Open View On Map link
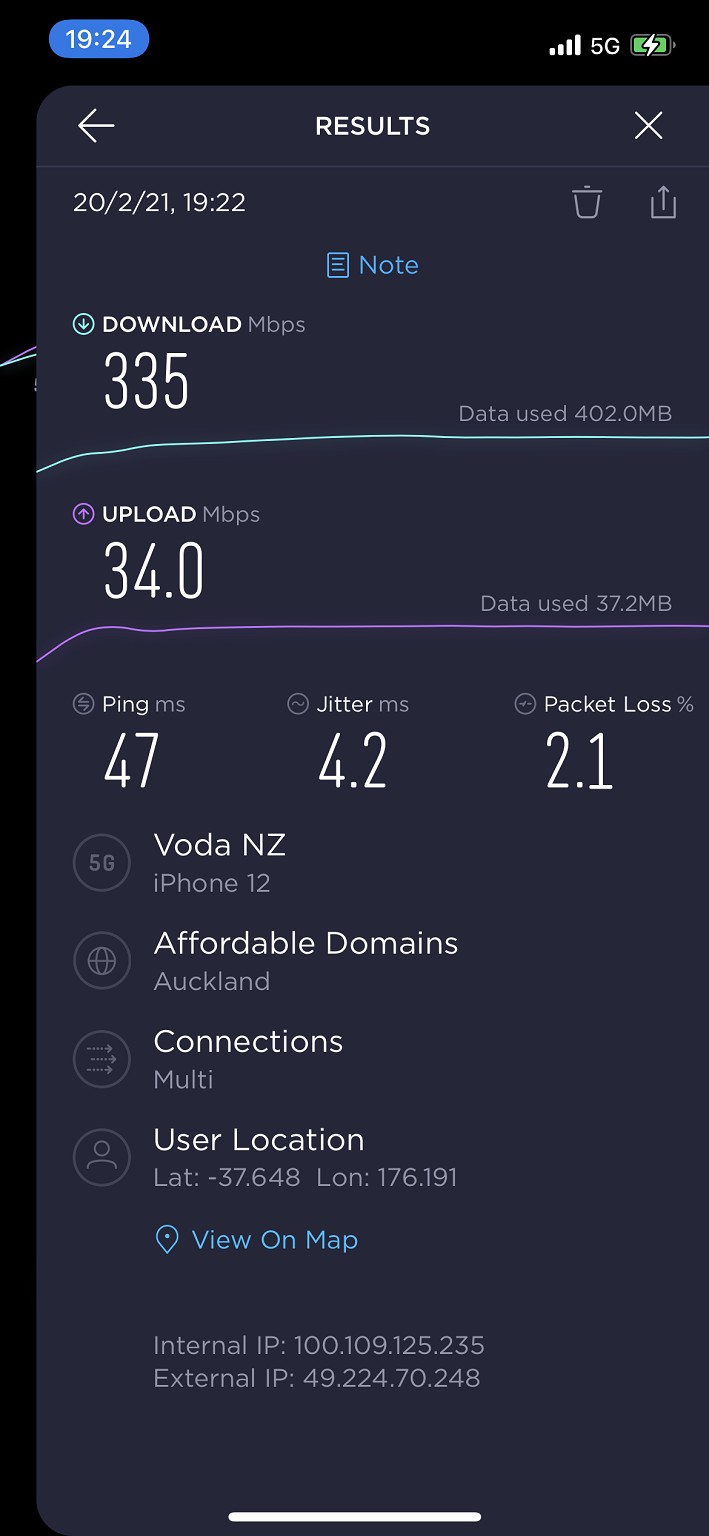709x1536 pixels. tap(257, 1240)
